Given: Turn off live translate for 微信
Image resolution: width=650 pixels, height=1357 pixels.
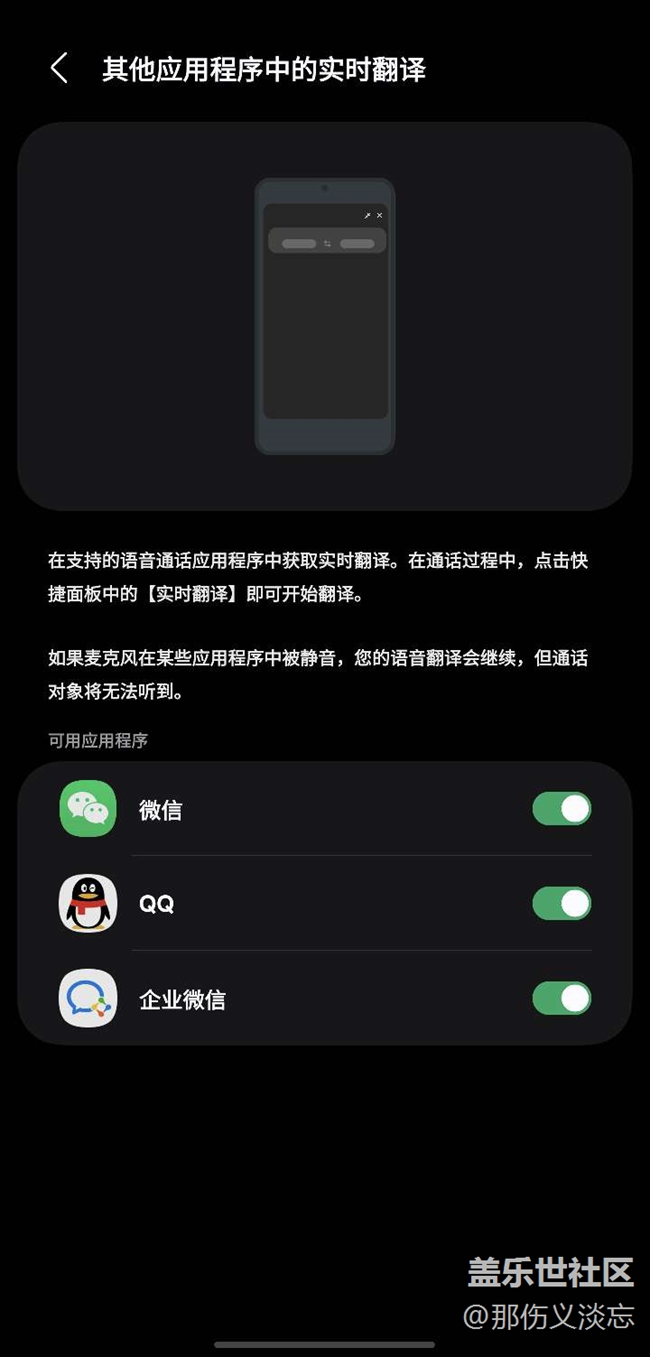Looking at the screenshot, I should tap(561, 809).
